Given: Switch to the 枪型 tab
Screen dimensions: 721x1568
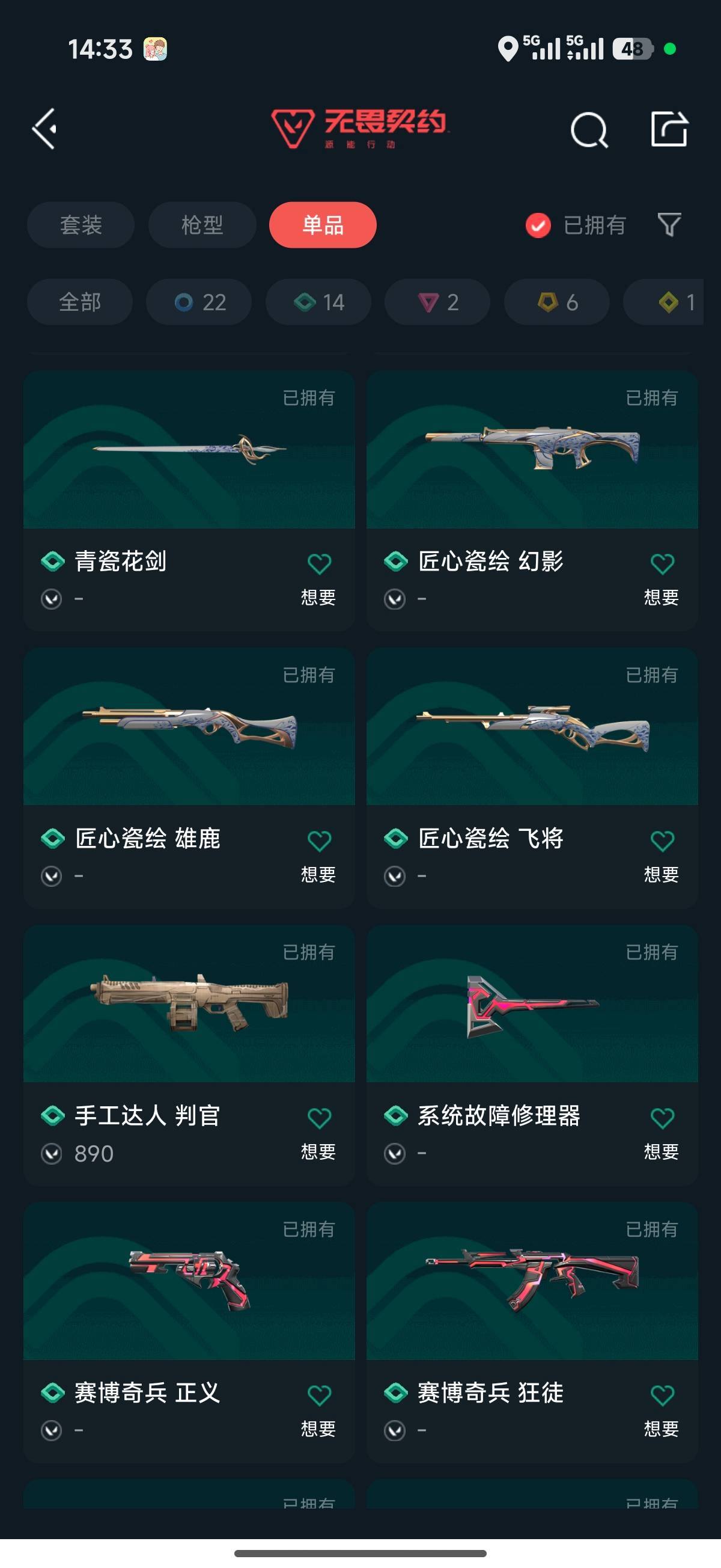Looking at the screenshot, I should coord(201,225).
